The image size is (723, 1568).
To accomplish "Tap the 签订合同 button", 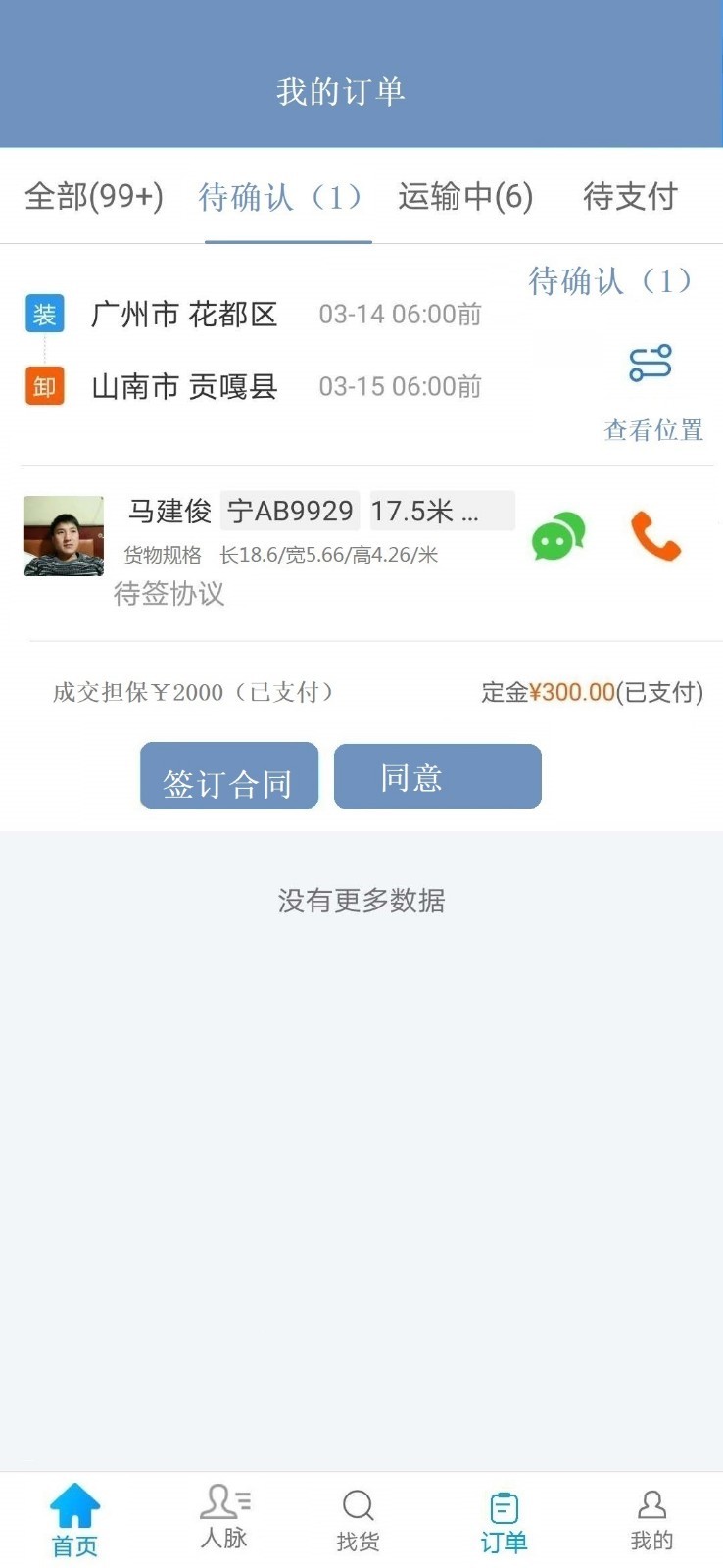I will click(x=229, y=776).
